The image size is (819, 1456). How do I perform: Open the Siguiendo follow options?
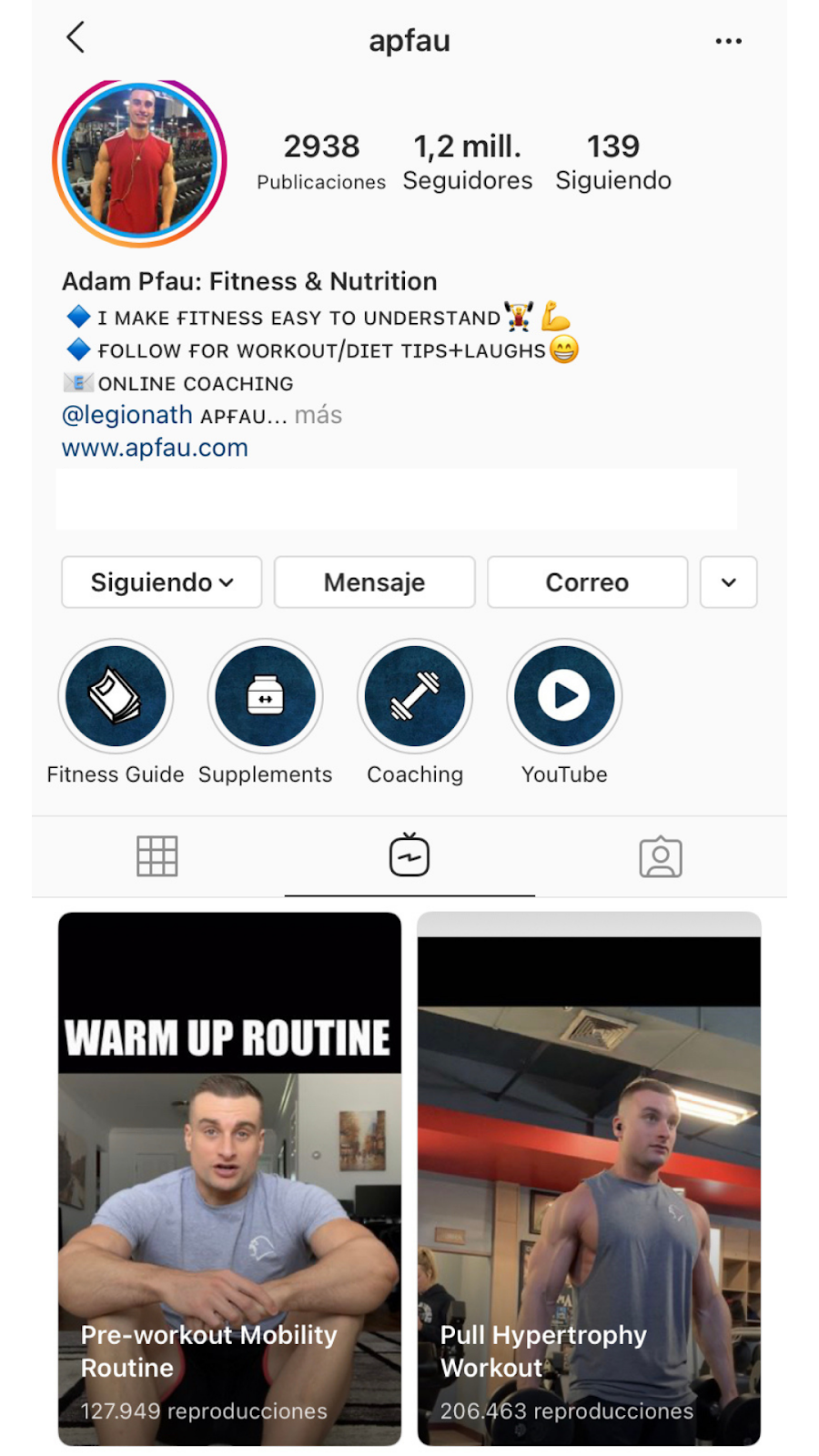[161, 582]
